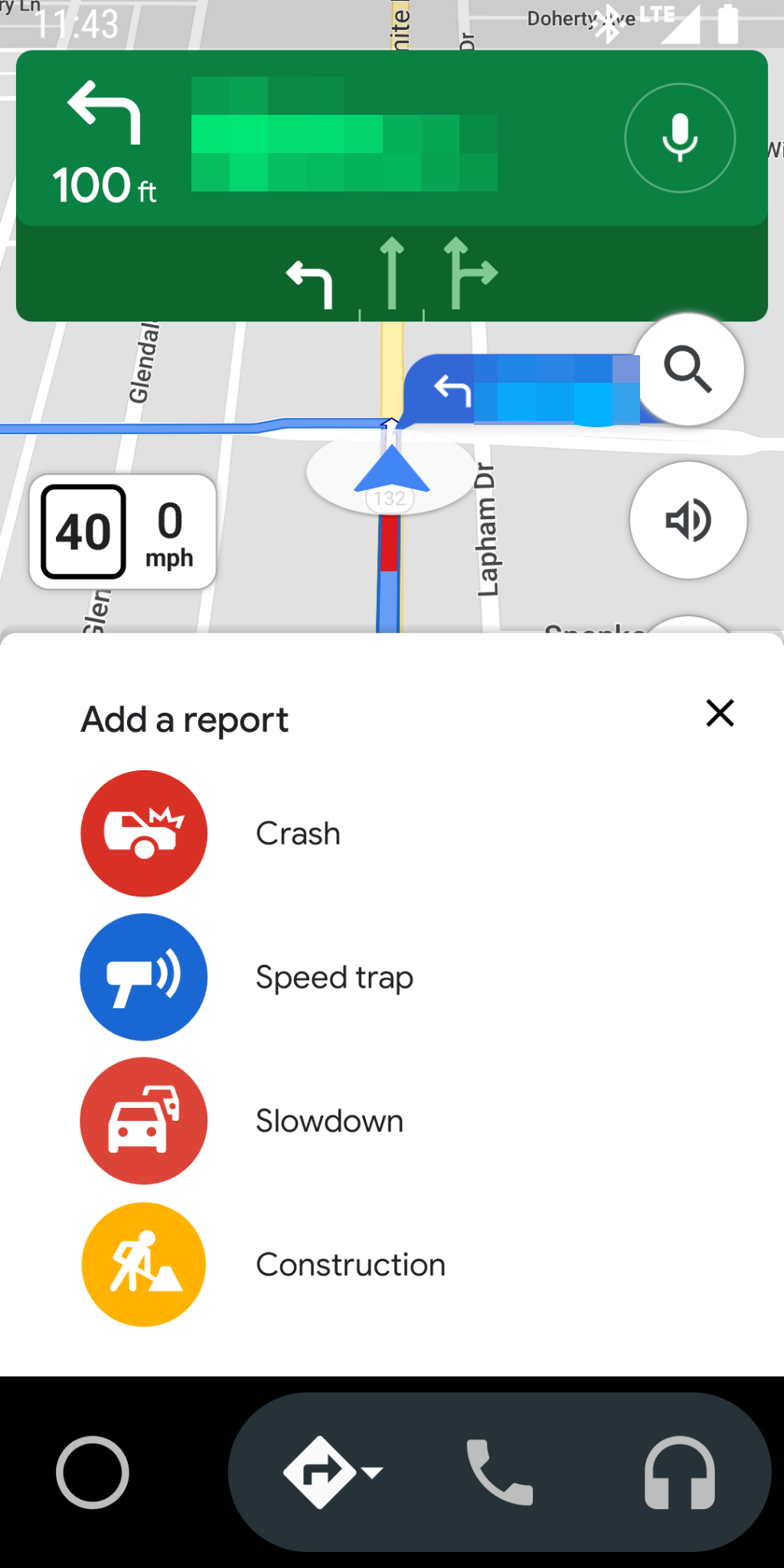The image size is (784, 1568).
Task: Open the map search tool
Action: click(688, 369)
